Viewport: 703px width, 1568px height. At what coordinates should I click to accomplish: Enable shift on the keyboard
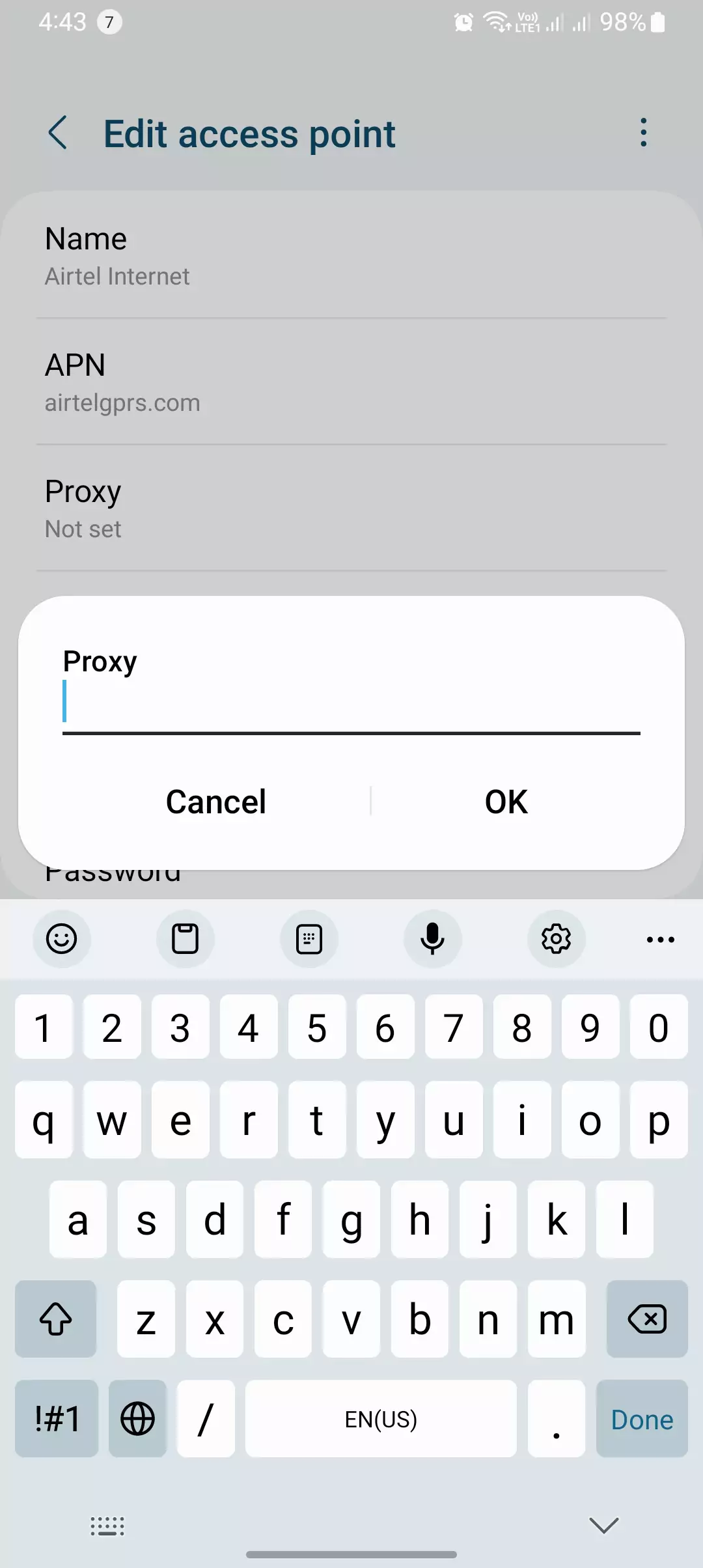point(56,1319)
